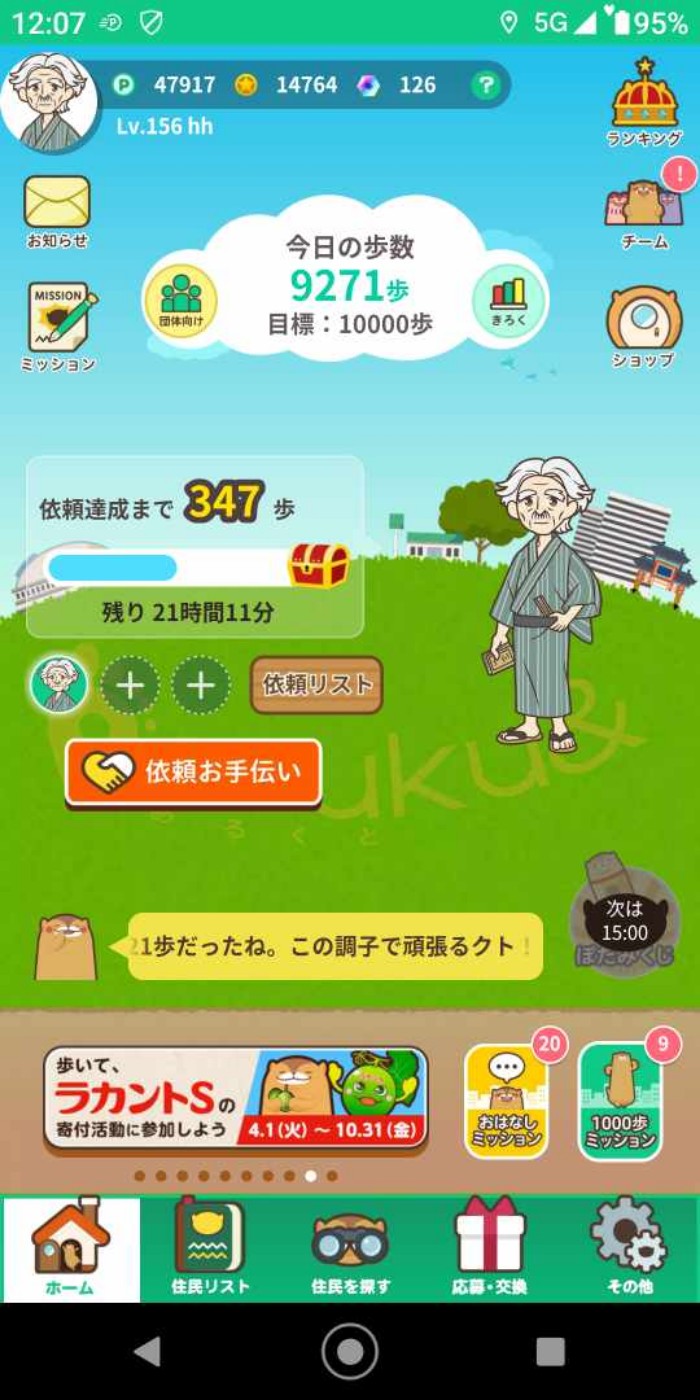700x1400 pixels.
Task: Open おはなしミッション
Action: 506,1102
